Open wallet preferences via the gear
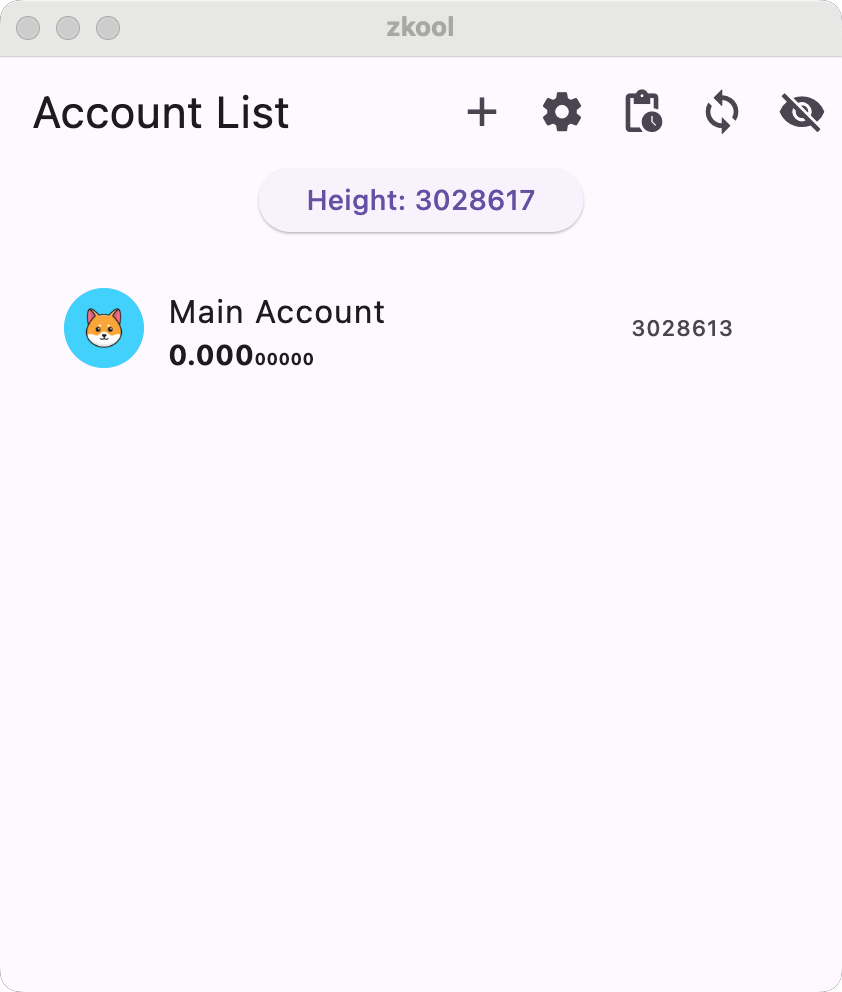Viewport: 842px width, 992px height. 561,112
